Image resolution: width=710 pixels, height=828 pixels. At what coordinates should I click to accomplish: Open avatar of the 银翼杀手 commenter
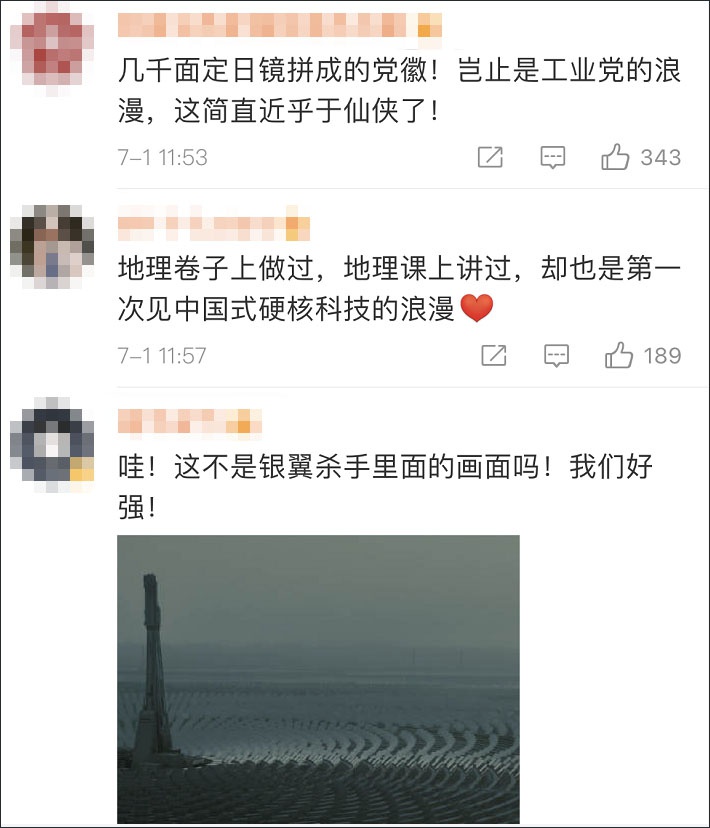click(x=52, y=445)
